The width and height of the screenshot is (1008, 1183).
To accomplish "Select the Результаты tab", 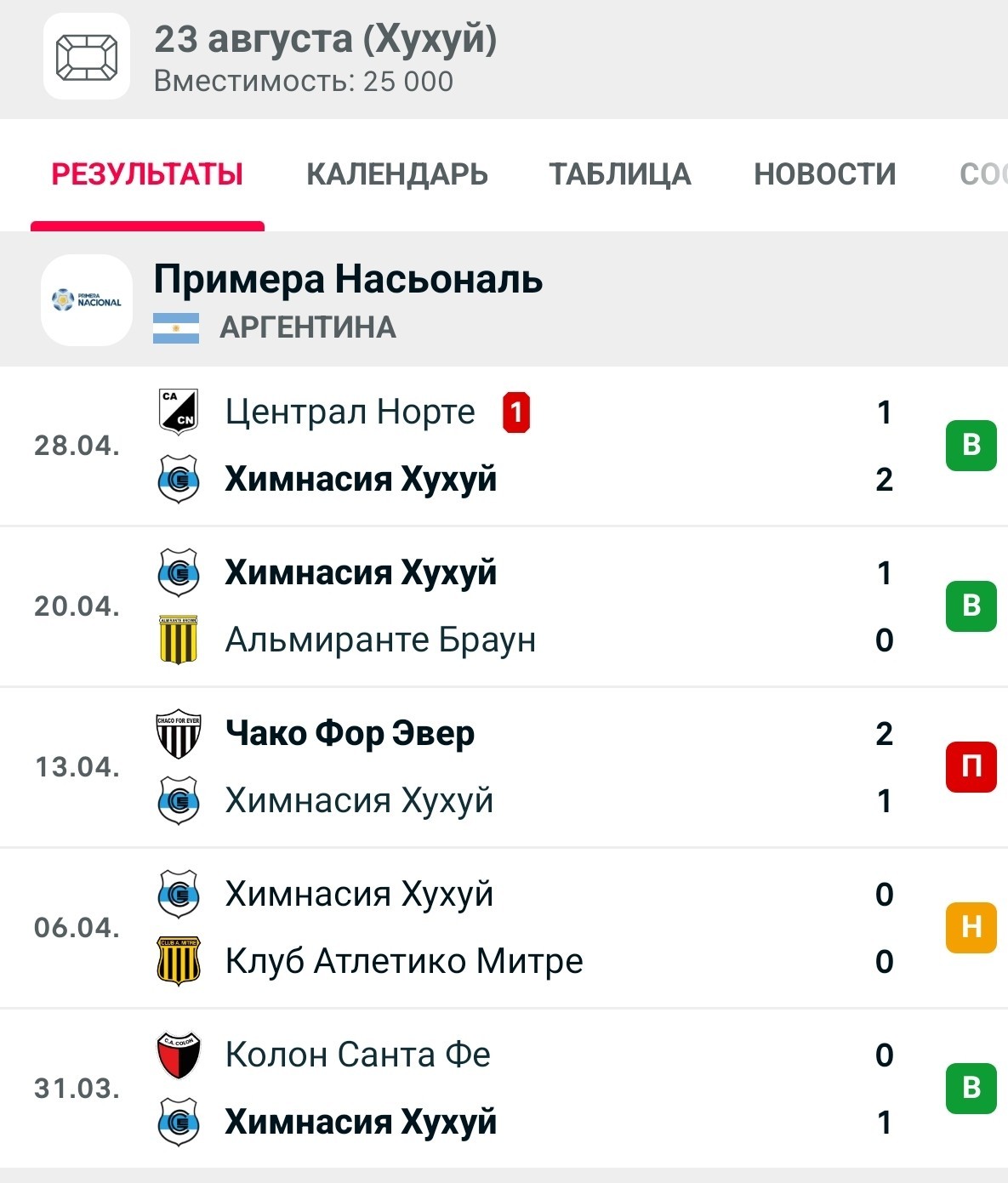I will coord(147,174).
